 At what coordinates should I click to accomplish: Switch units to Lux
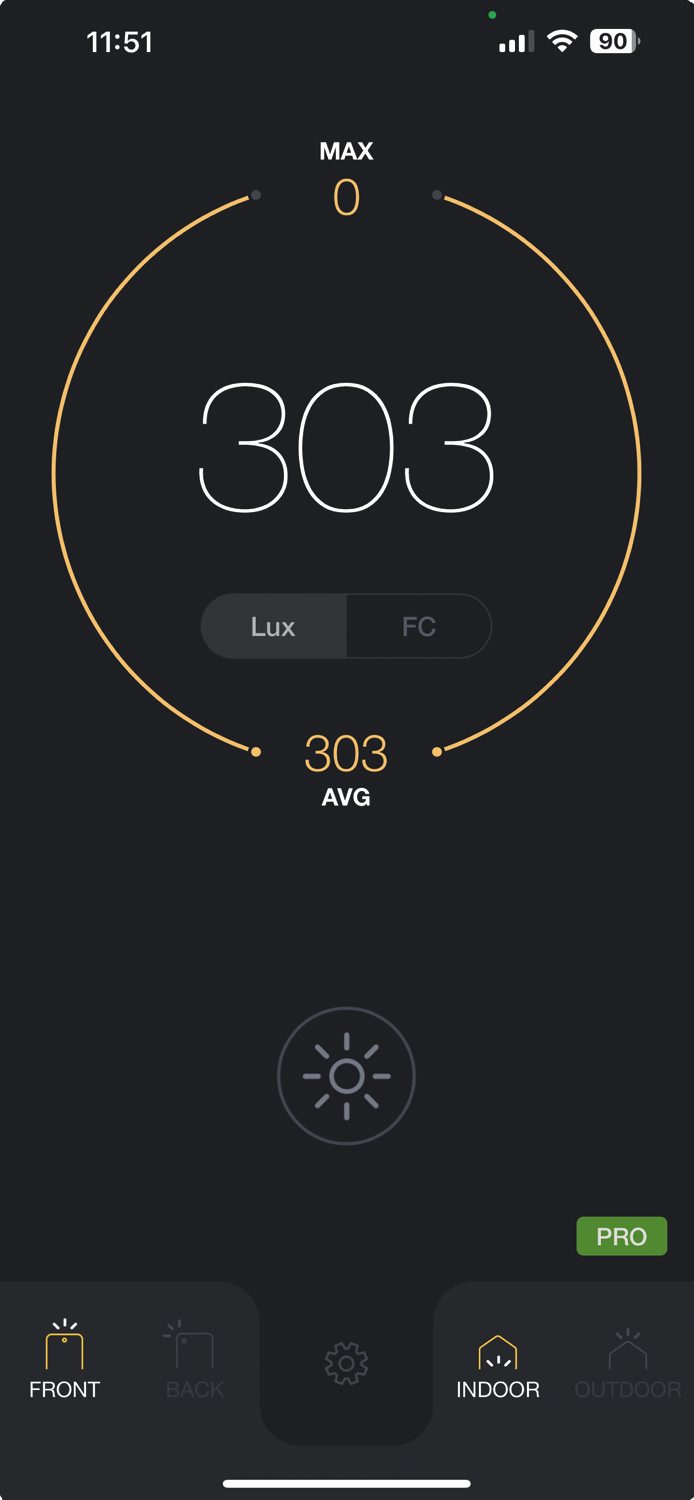(273, 627)
